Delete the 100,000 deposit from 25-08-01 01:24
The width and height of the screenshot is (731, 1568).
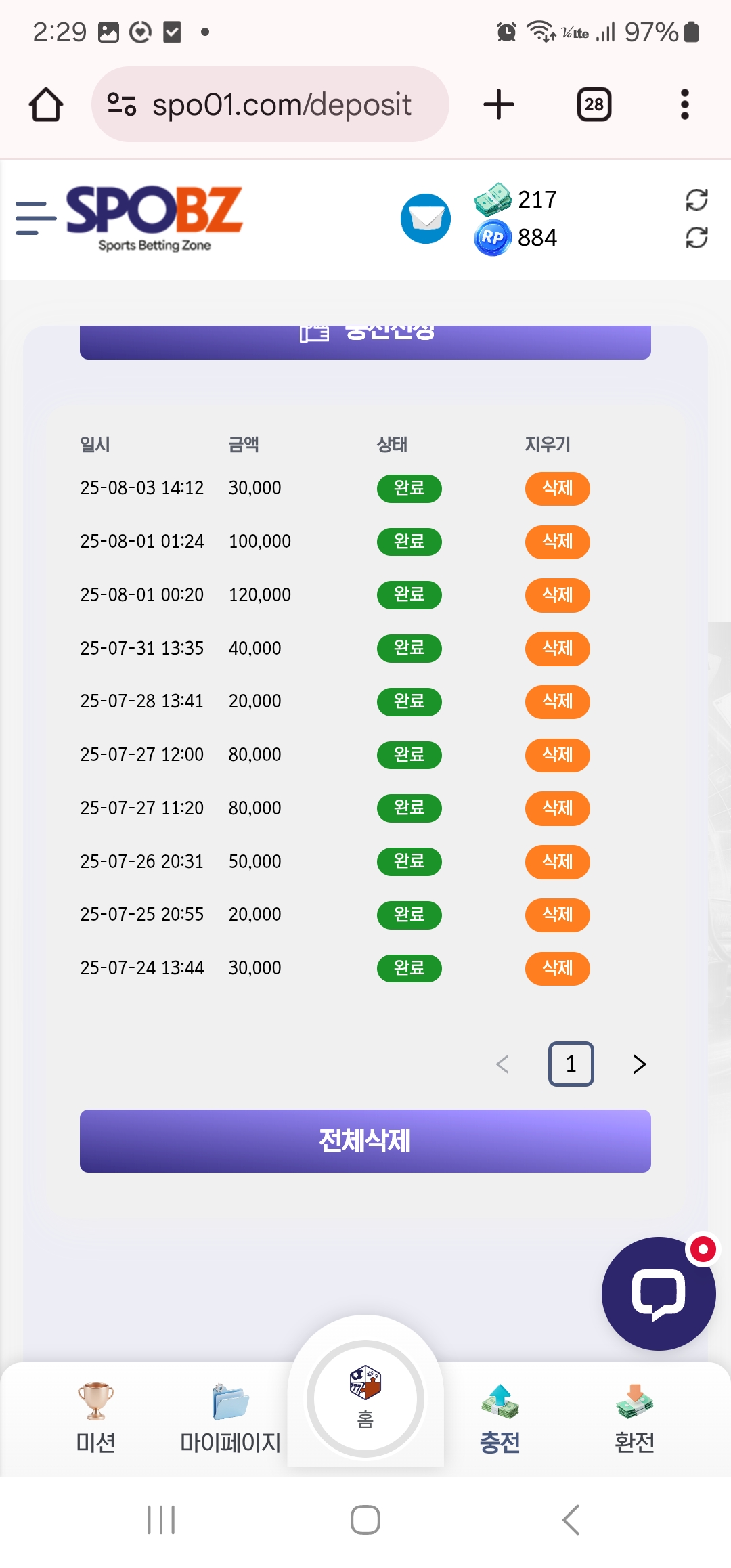point(558,542)
